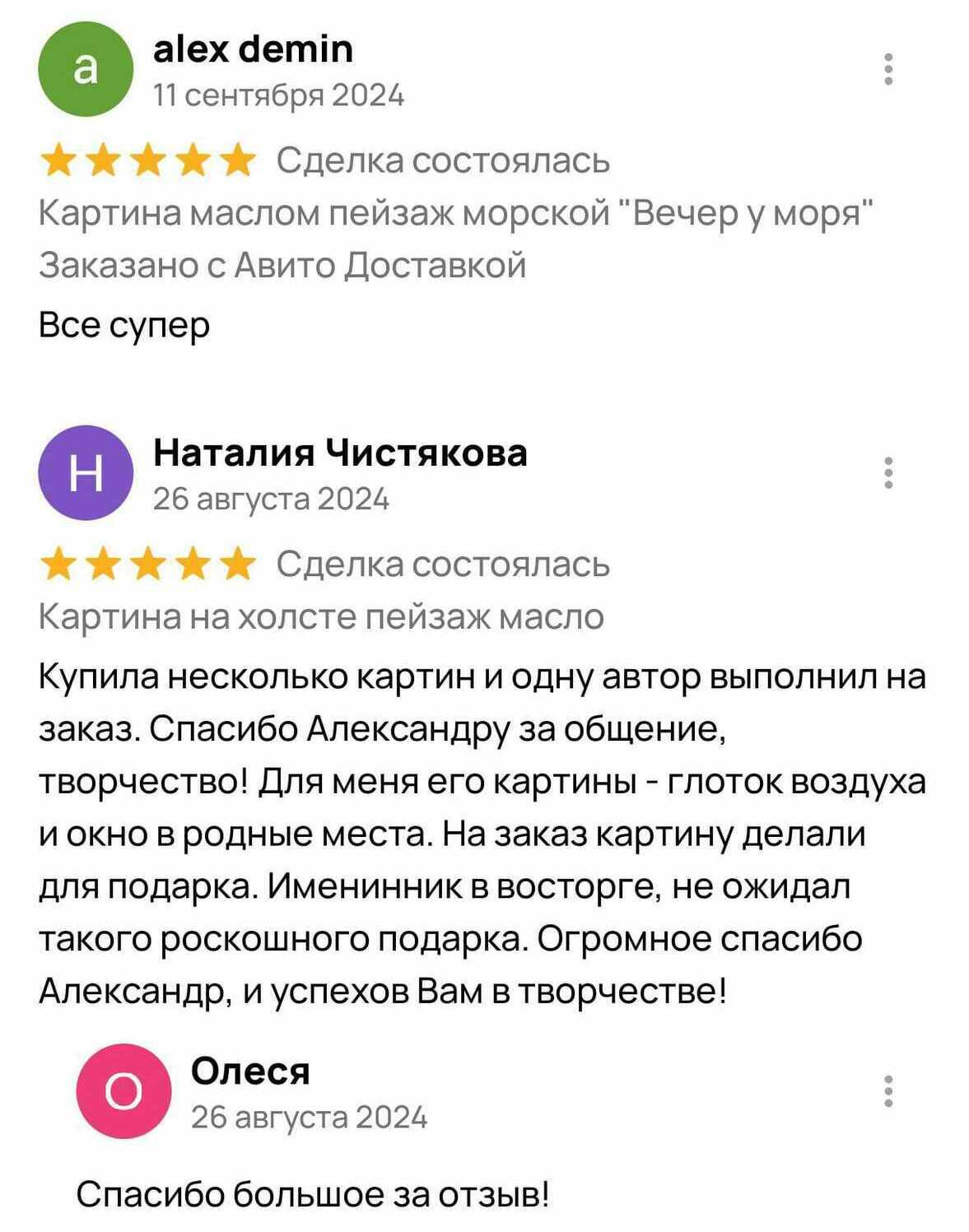
Task: View Наталия Чистякова's profile avatar
Action: [86, 473]
